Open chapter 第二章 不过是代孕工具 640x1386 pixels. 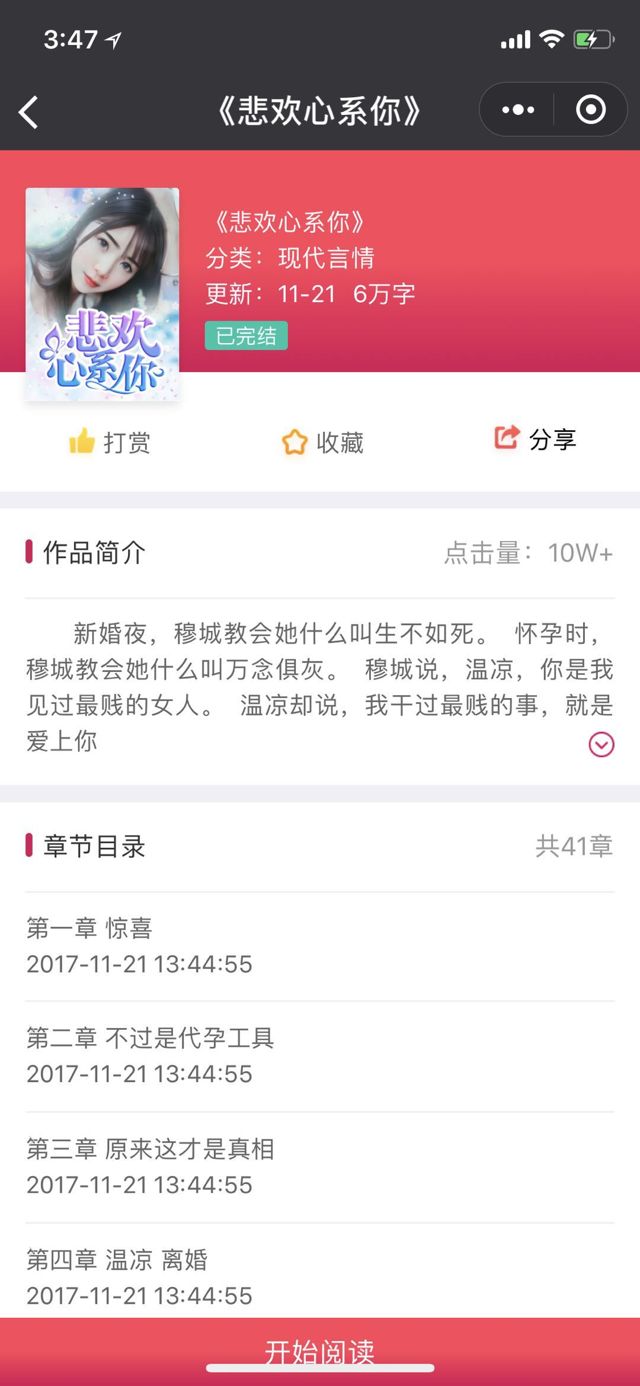[150, 1056]
